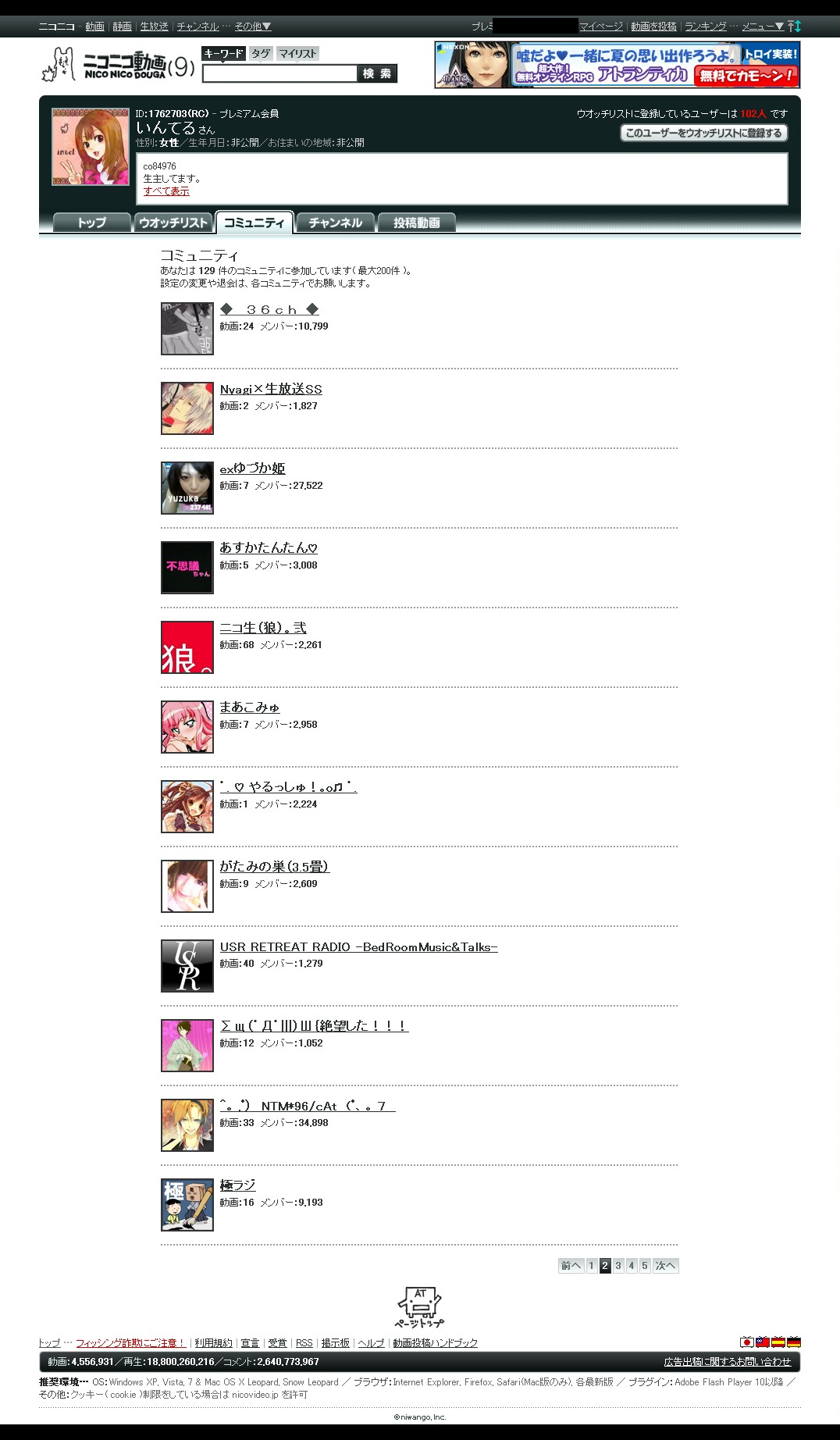Viewport: 840px width, 1440px height.
Task: Register this user to the watchlist
Action: point(703,133)
